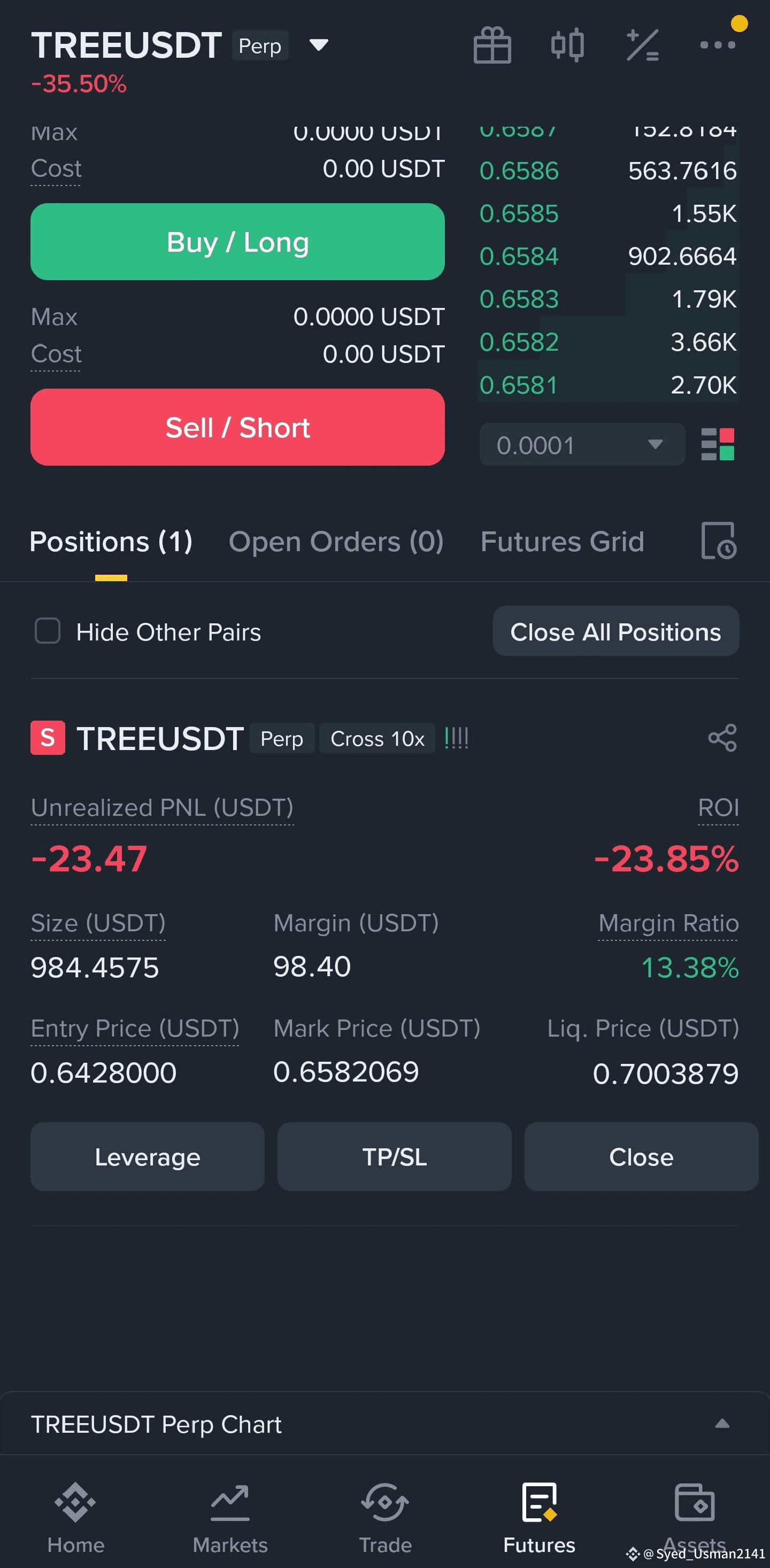
Task: Tap the Buy / Long button
Action: pyautogui.click(x=237, y=242)
